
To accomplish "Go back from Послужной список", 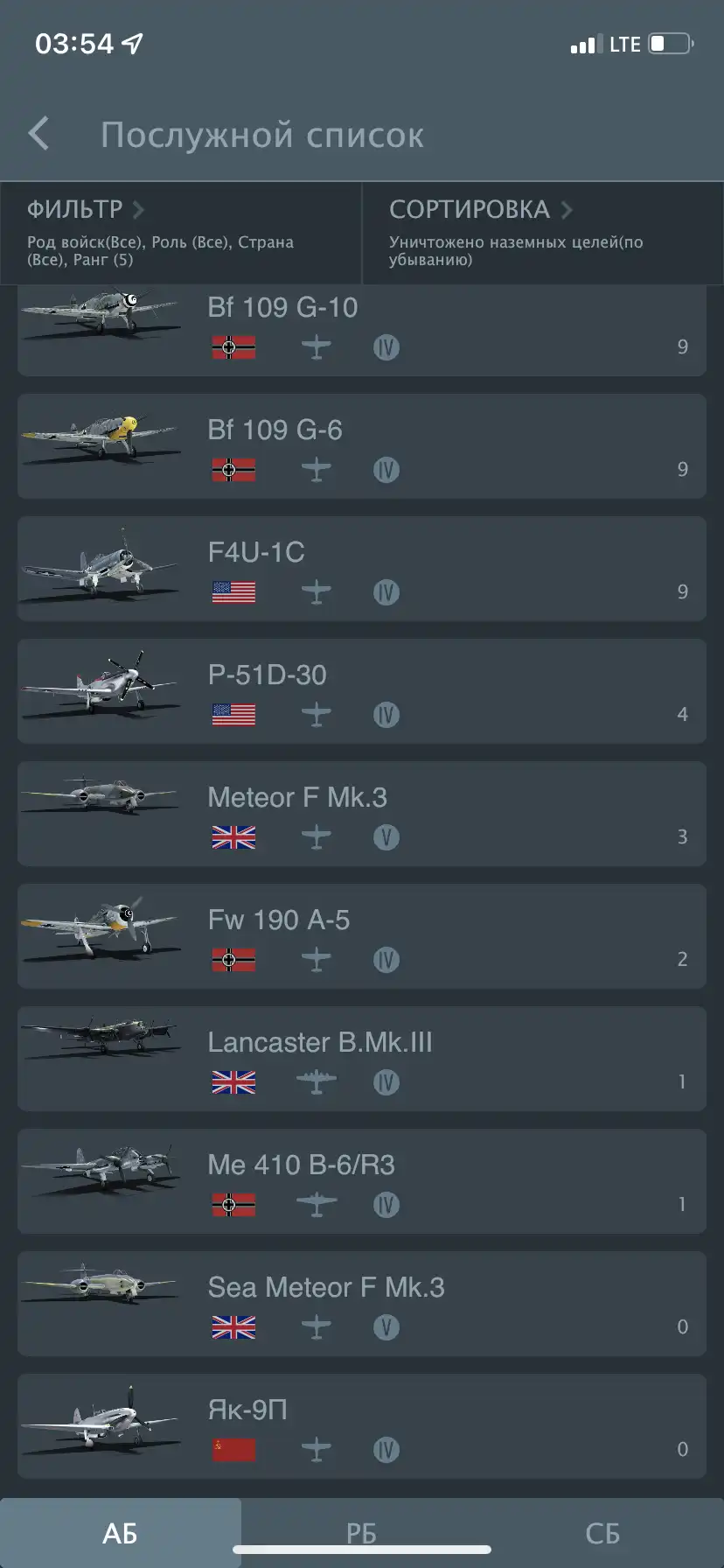I will [x=38, y=134].
